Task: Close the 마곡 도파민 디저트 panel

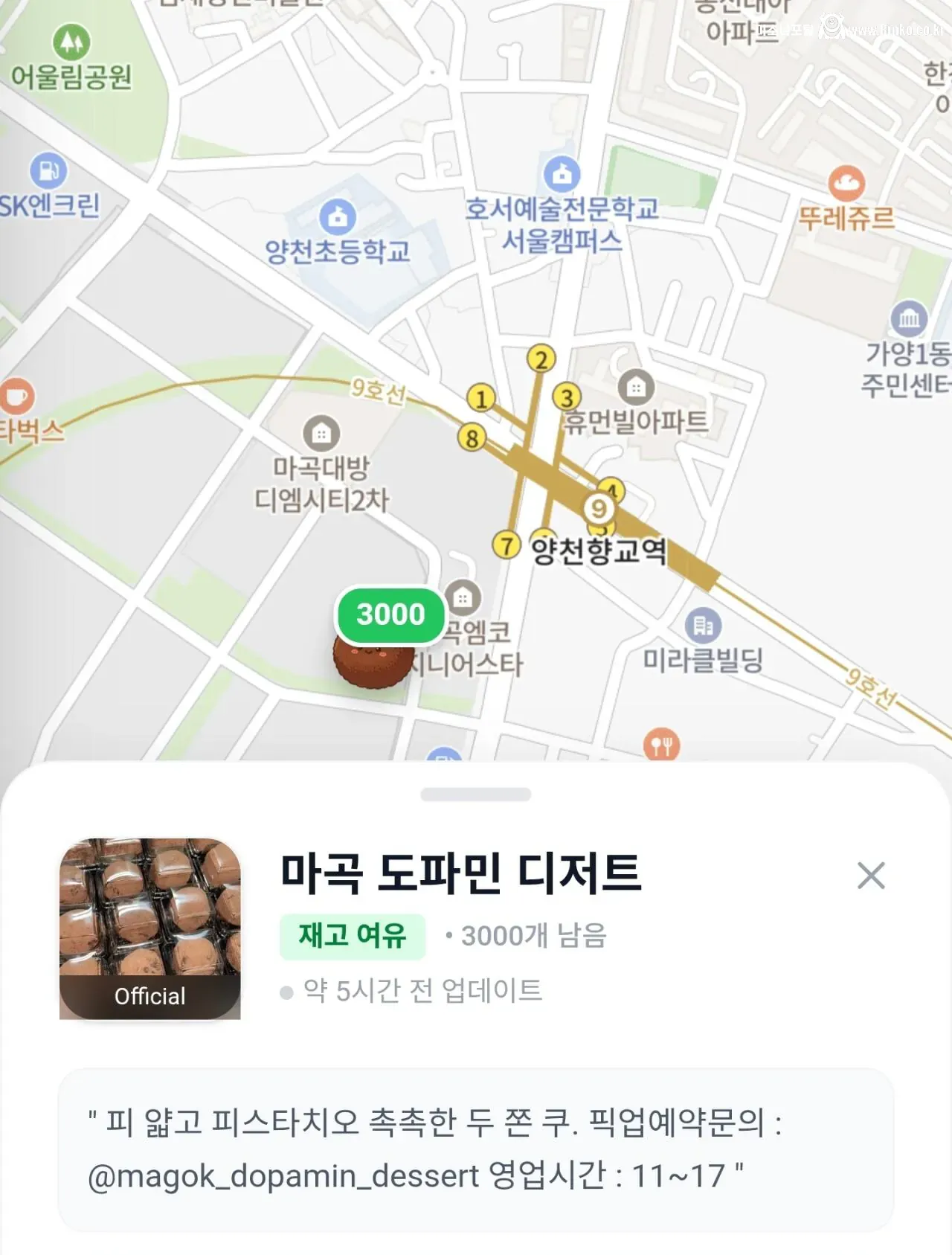Action: pos(869,876)
